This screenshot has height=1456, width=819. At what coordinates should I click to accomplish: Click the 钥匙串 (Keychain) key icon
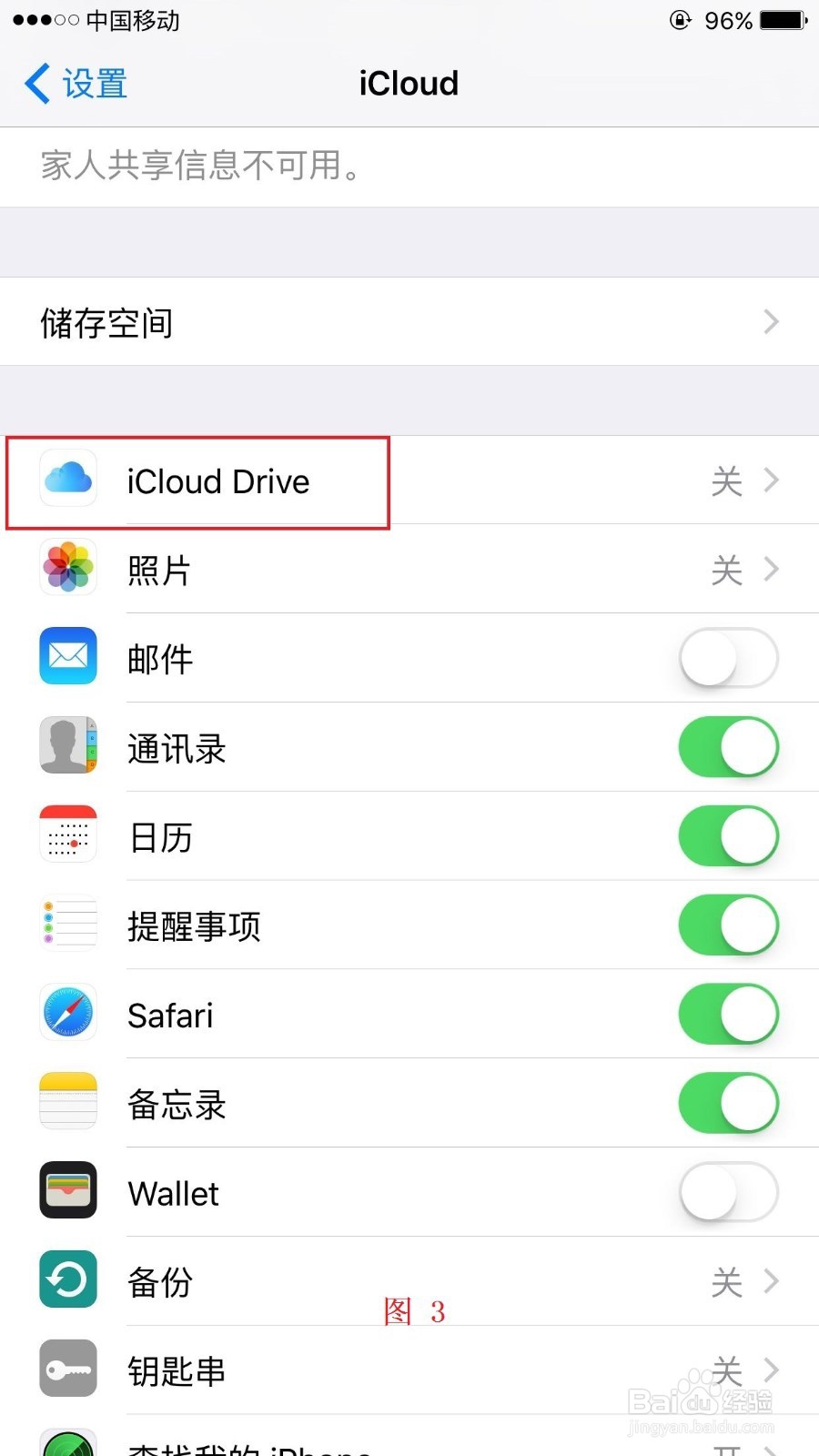[67, 1368]
